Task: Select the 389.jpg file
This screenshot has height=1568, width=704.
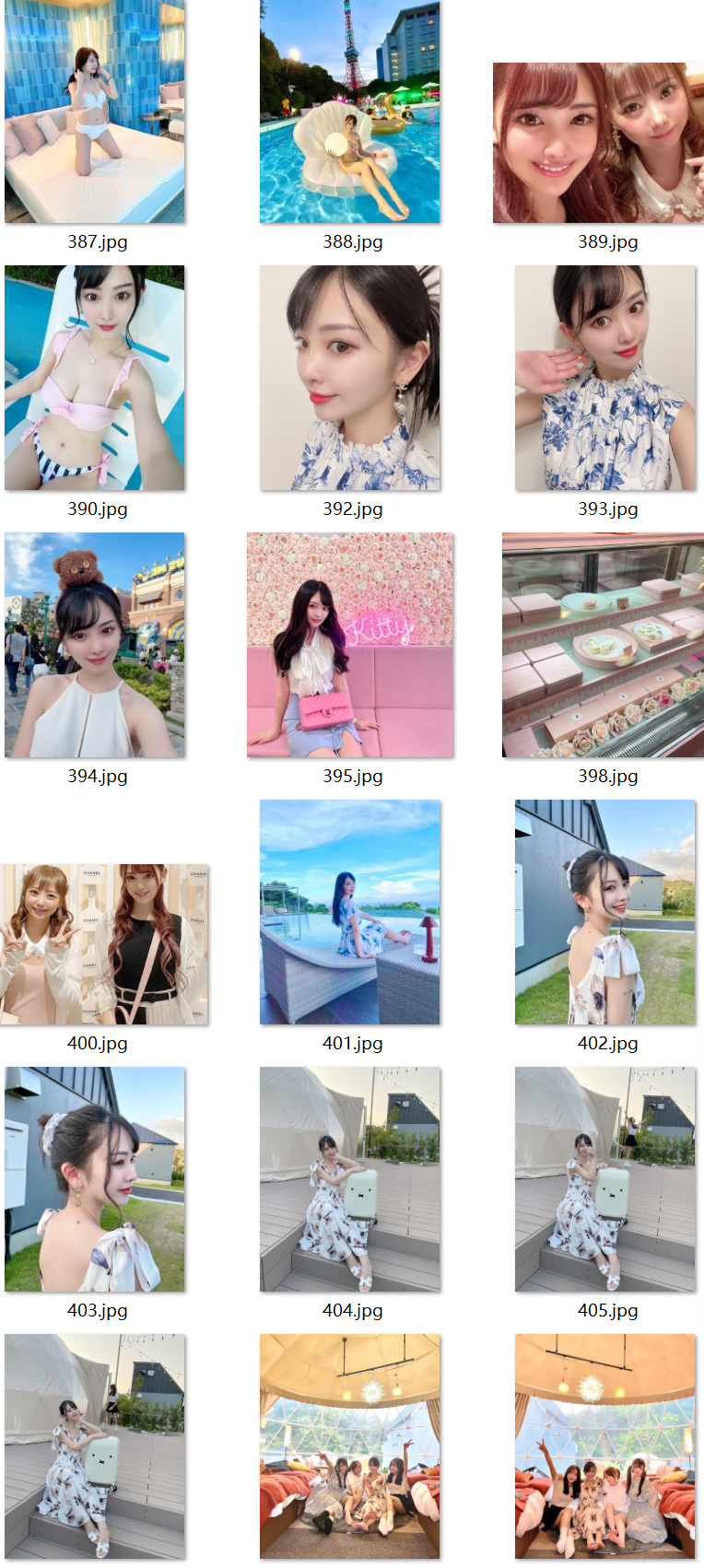Action: pyautogui.click(x=598, y=143)
